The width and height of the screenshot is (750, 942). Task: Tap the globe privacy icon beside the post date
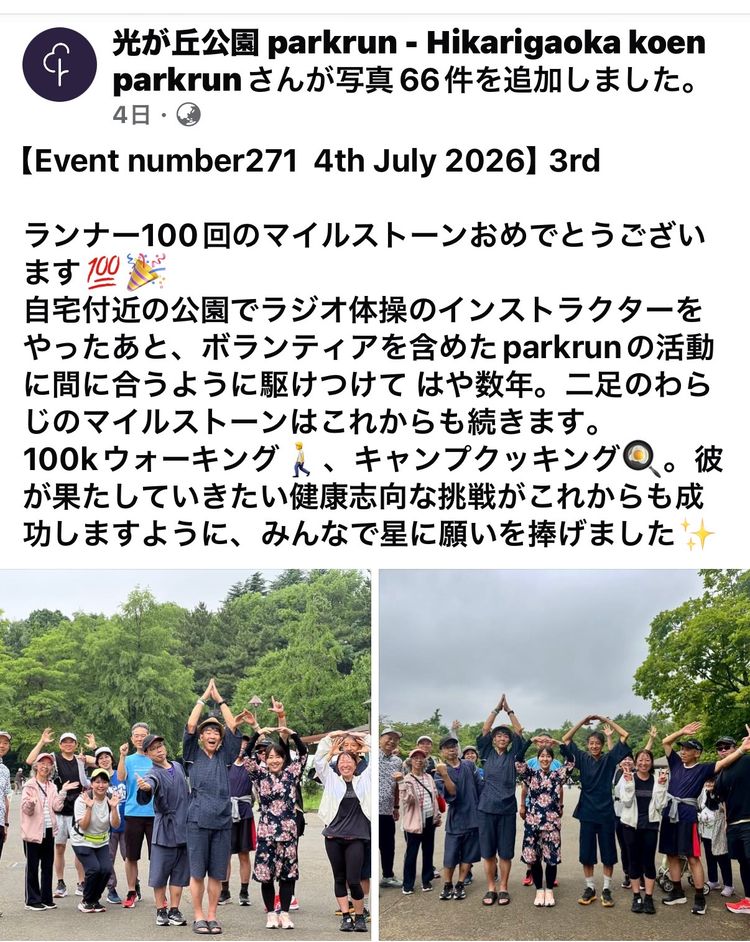[x=189, y=115]
